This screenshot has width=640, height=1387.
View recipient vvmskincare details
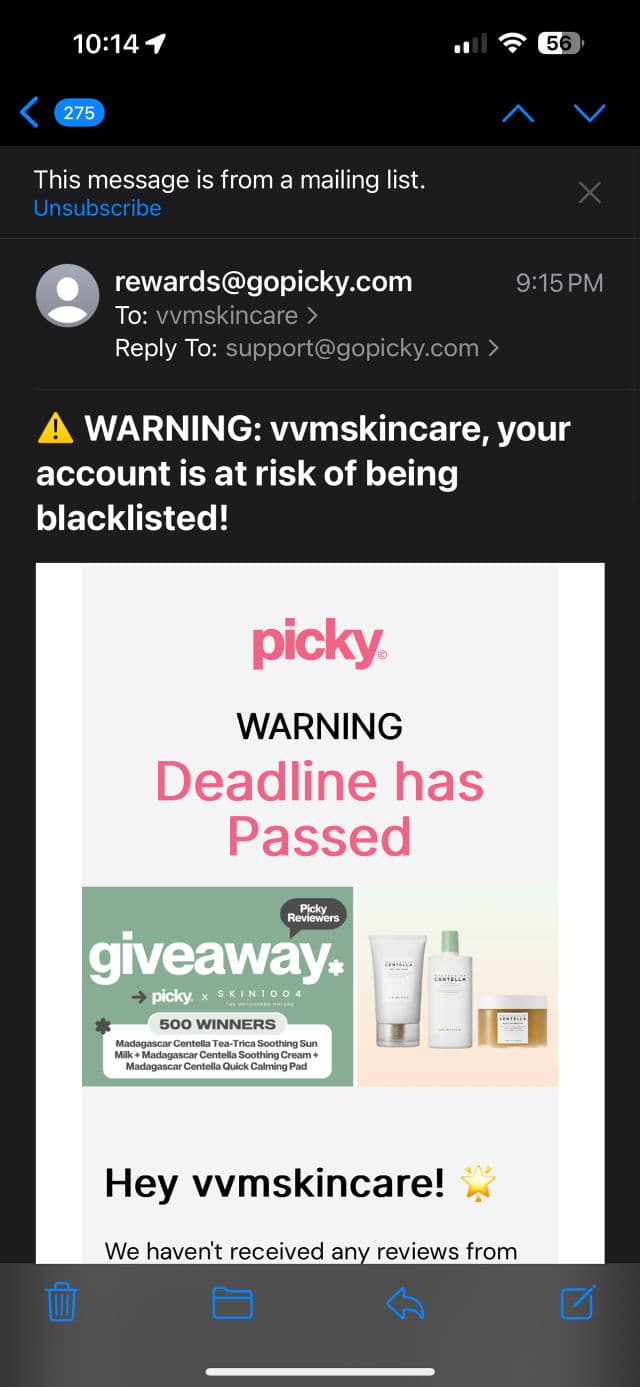pos(227,316)
